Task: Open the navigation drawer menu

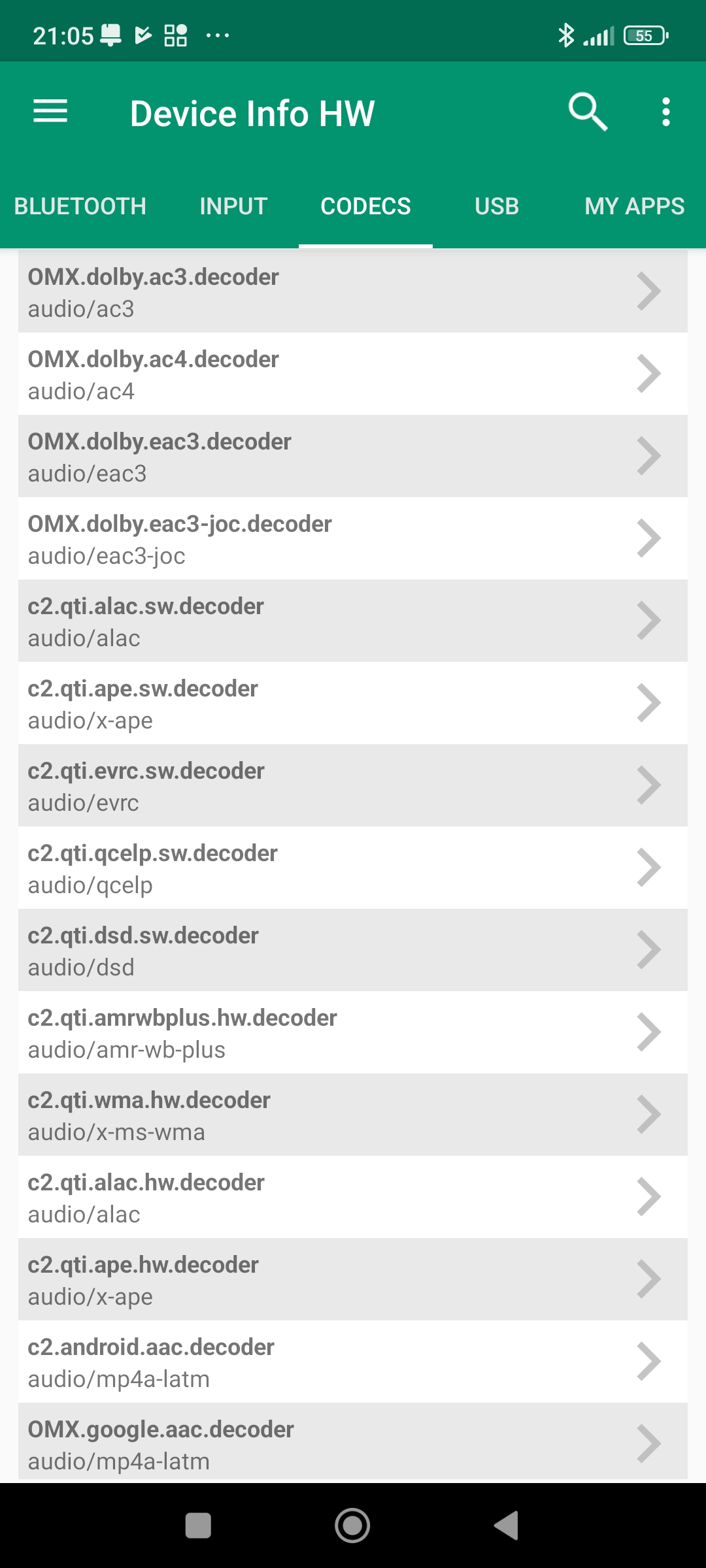Action: [50, 112]
